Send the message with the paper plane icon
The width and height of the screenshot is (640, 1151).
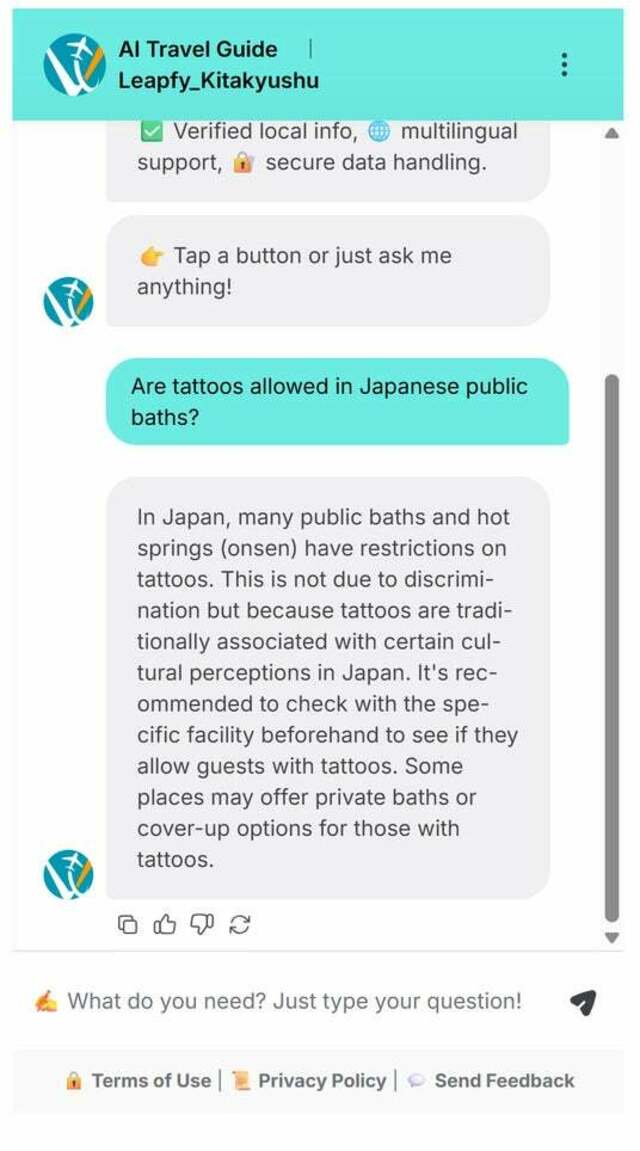tap(584, 1002)
